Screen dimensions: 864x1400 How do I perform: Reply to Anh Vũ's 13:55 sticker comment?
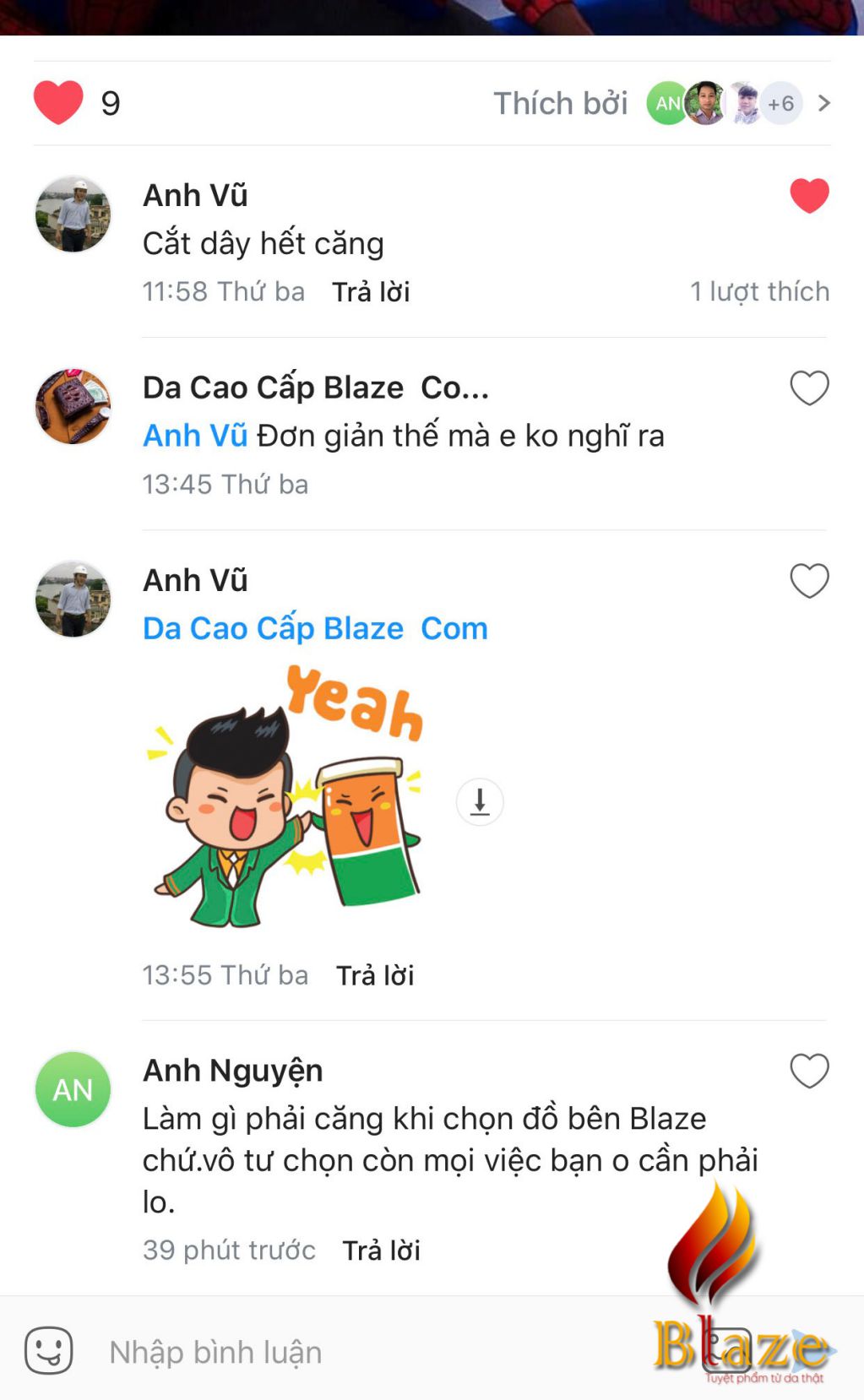coord(375,976)
